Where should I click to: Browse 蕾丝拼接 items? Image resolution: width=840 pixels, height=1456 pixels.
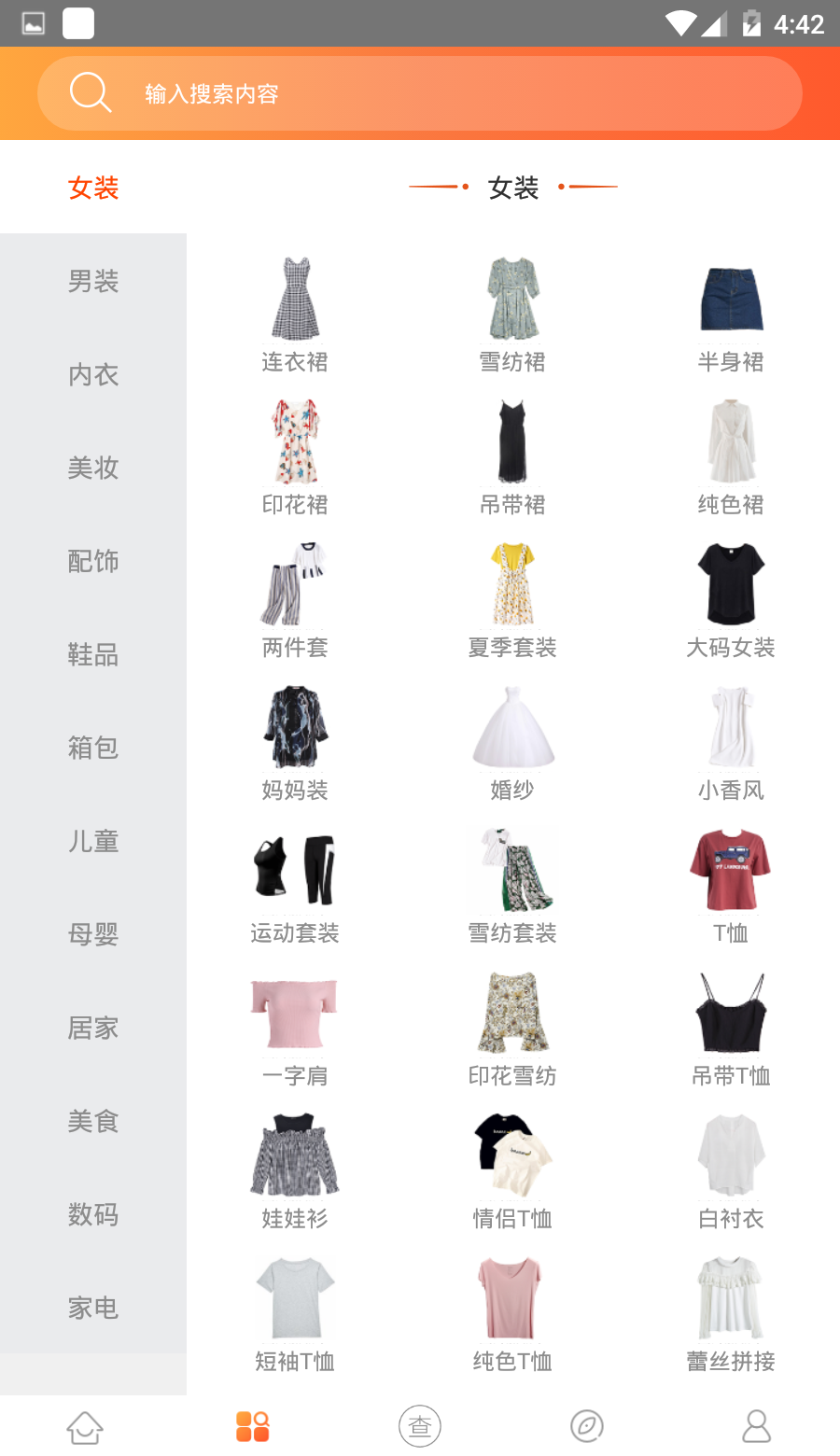tap(731, 1313)
